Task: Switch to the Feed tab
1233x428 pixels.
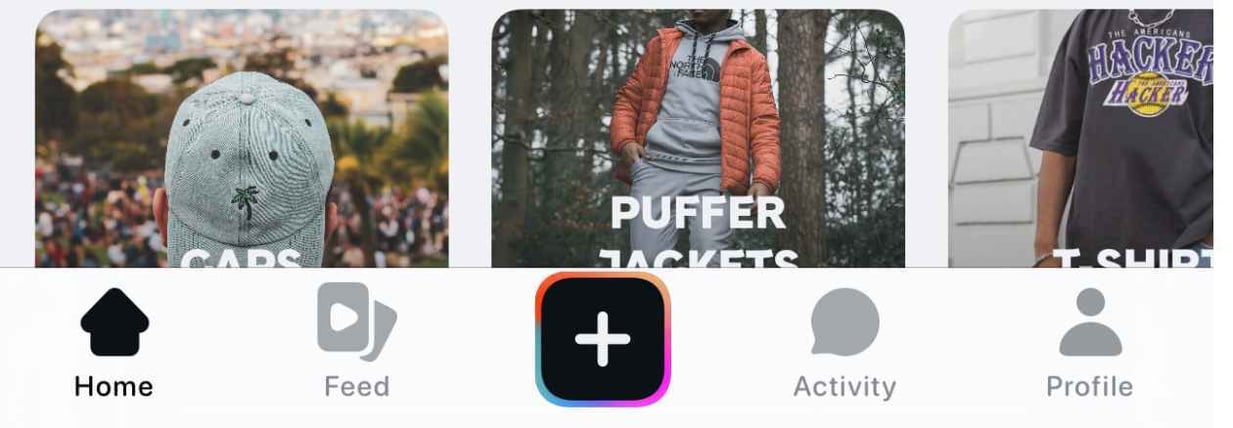Action: click(357, 342)
